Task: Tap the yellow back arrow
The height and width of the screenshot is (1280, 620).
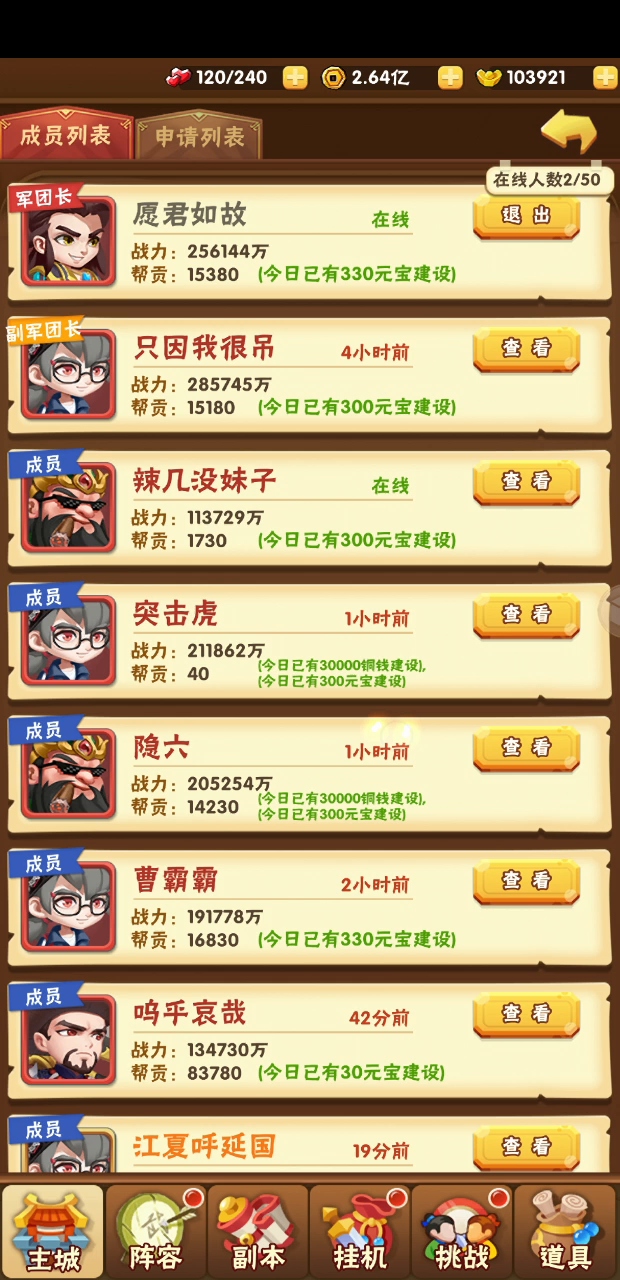Action: click(569, 131)
